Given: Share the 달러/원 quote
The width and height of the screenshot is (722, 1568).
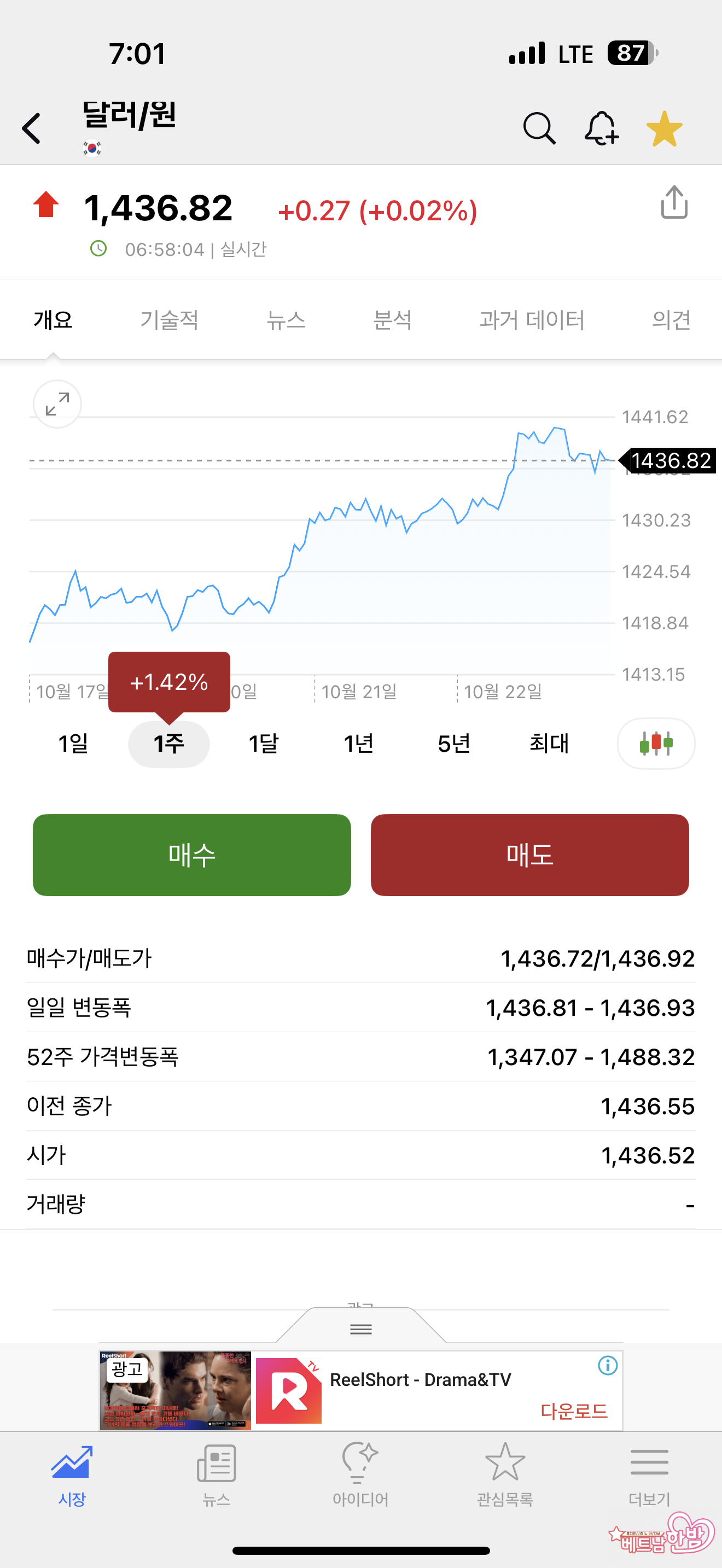Looking at the screenshot, I should pos(674,202).
